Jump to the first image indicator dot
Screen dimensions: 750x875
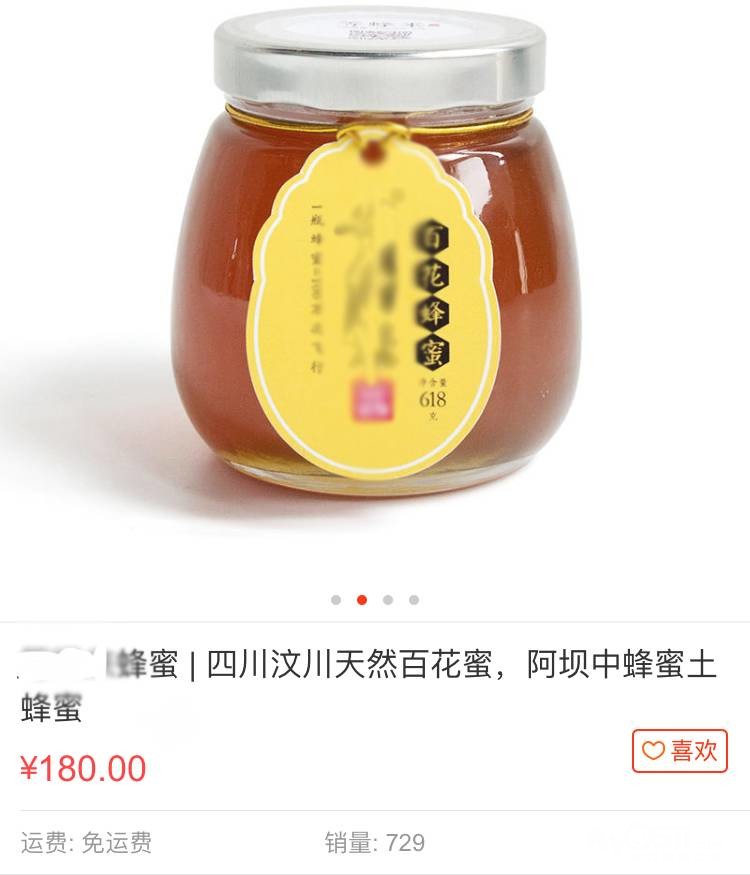point(336,600)
